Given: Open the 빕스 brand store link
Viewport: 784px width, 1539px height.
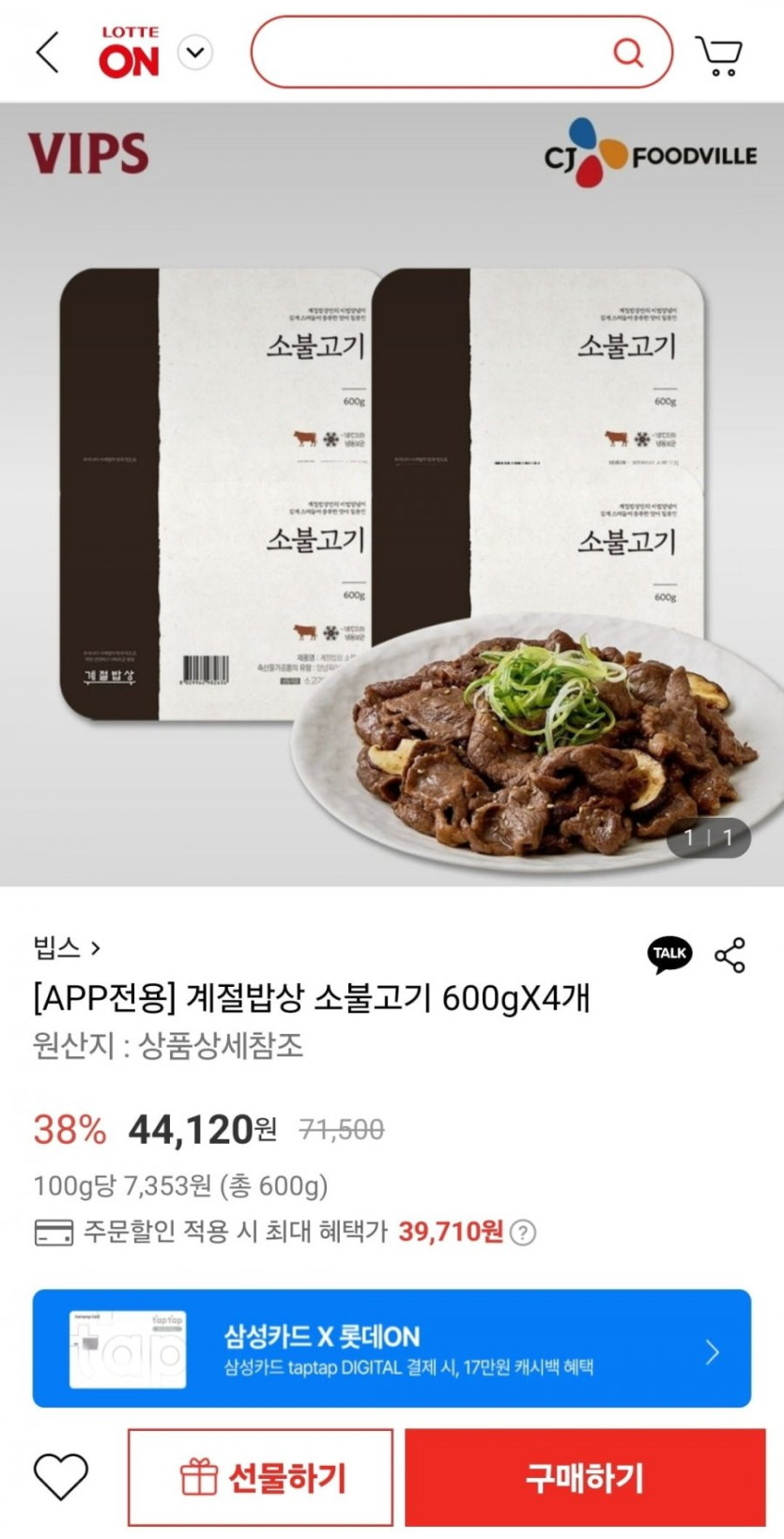Looking at the screenshot, I should [x=66, y=947].
